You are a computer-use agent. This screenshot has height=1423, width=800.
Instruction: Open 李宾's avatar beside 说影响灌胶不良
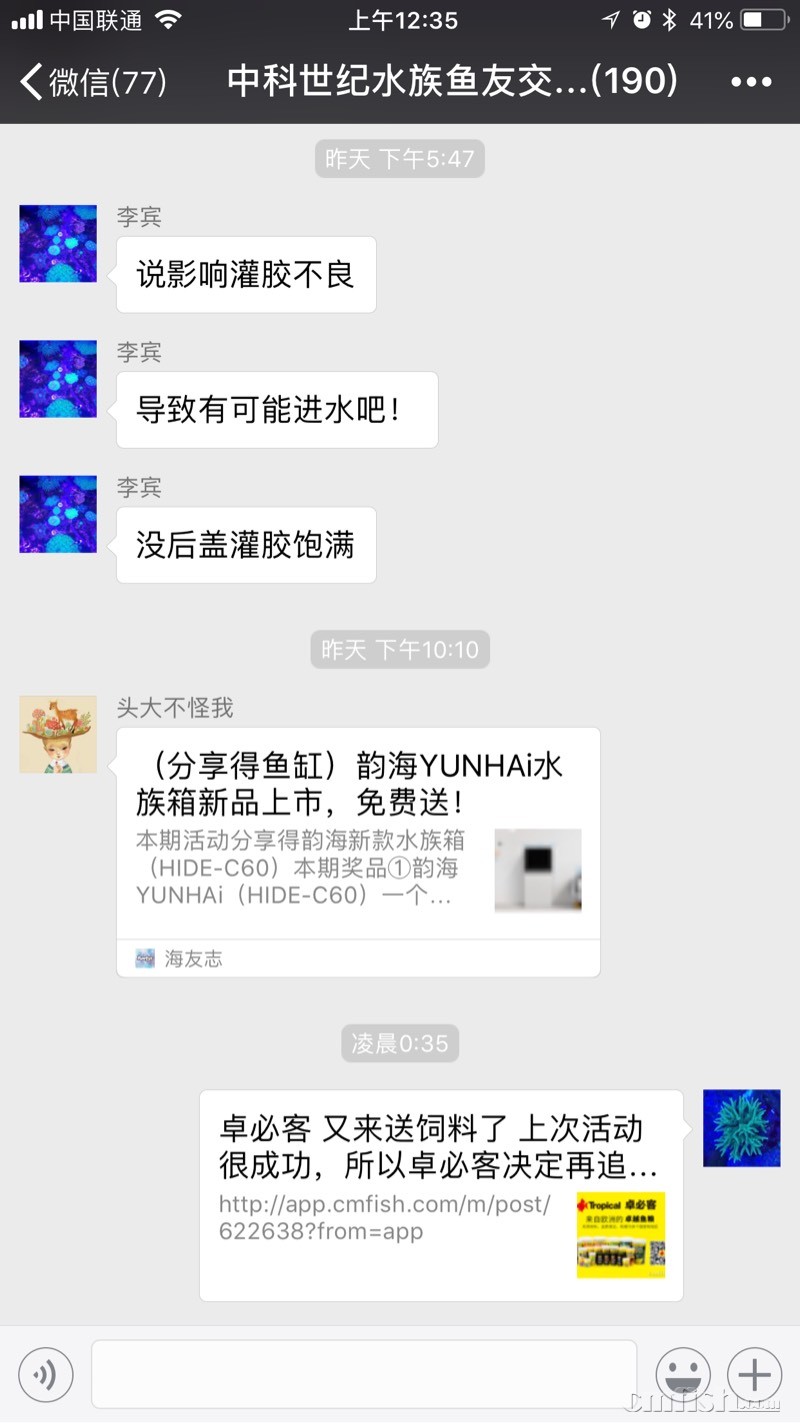[x=58, y=244]
